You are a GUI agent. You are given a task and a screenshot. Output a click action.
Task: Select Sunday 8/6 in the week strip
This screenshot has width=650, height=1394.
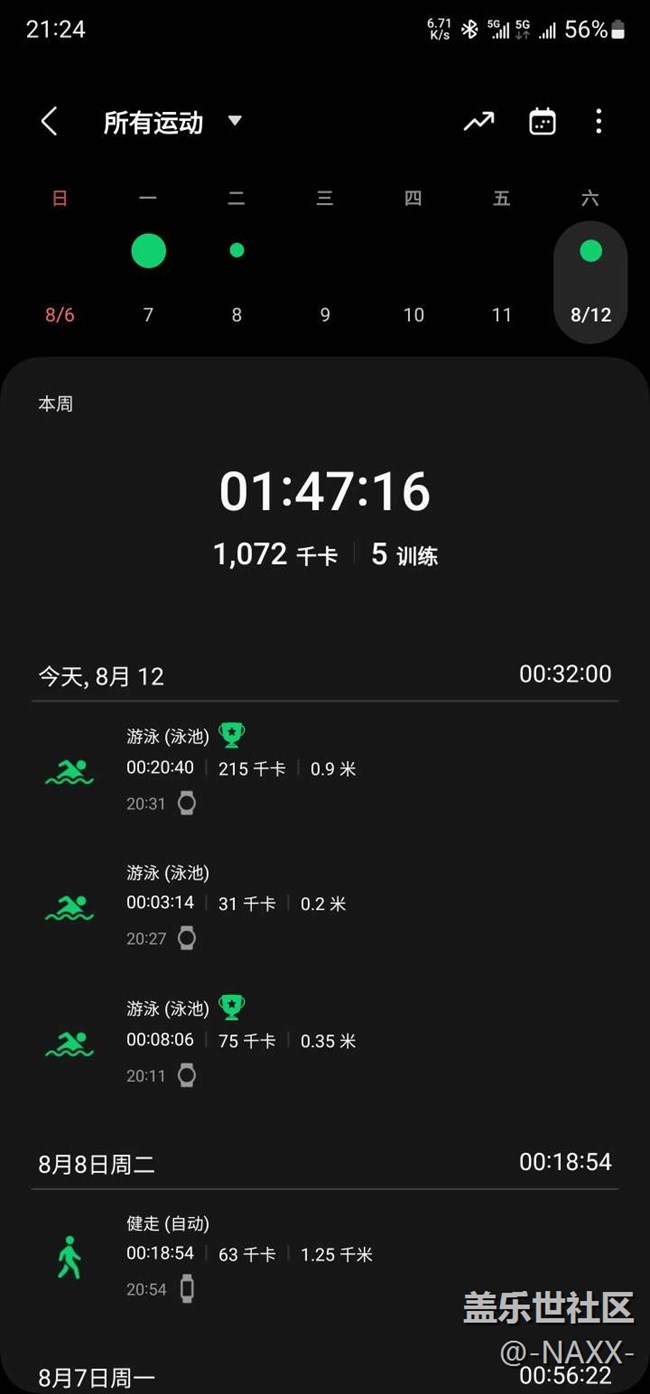click(60, 282)
